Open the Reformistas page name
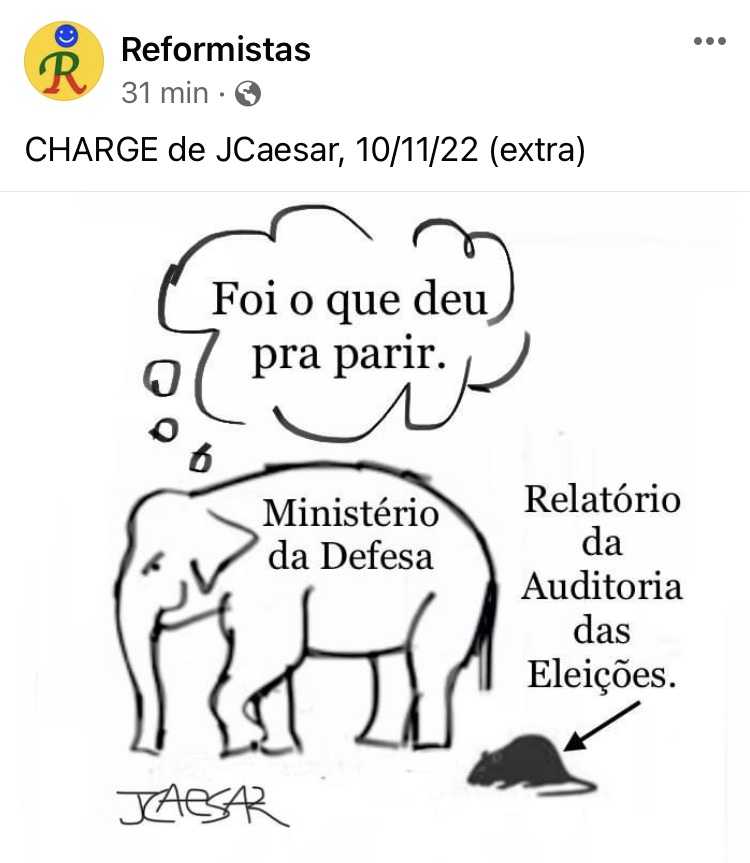The width and height of the screenshot is (750, 863). point(215,48)
